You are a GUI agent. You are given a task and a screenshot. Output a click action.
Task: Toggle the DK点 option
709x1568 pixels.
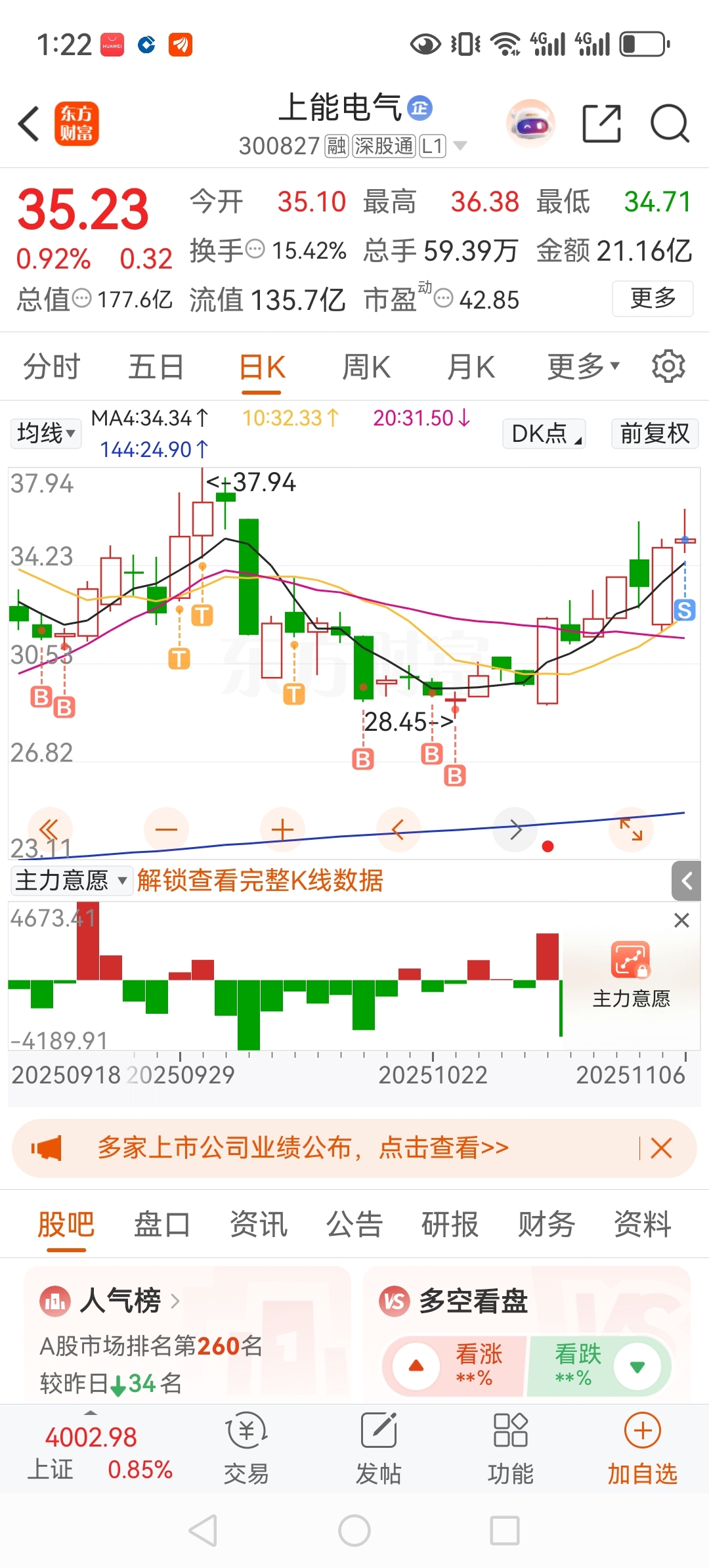(544, 433)
